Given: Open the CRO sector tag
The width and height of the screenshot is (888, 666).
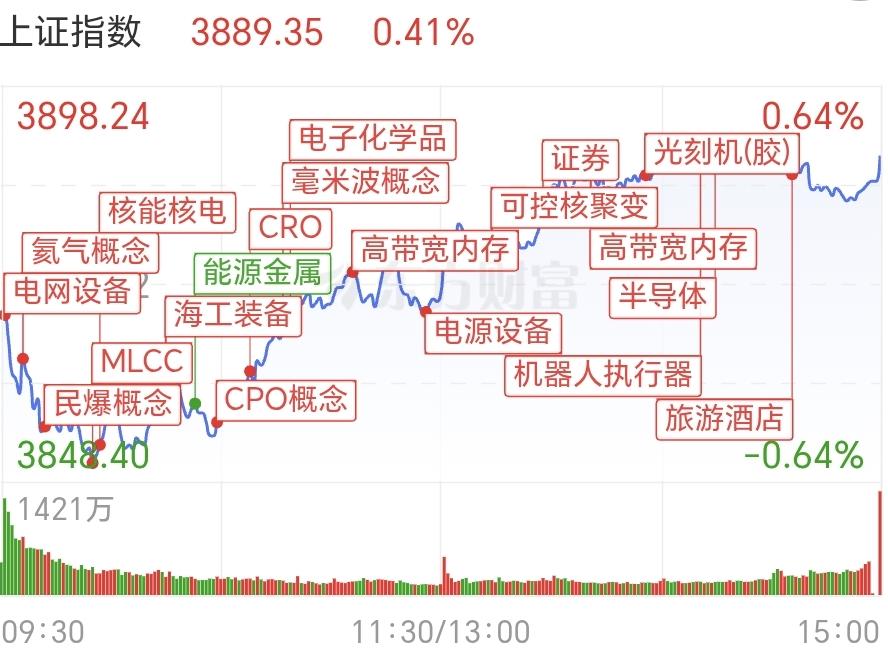Looking at the screenshot, I should tap(290, 227).
